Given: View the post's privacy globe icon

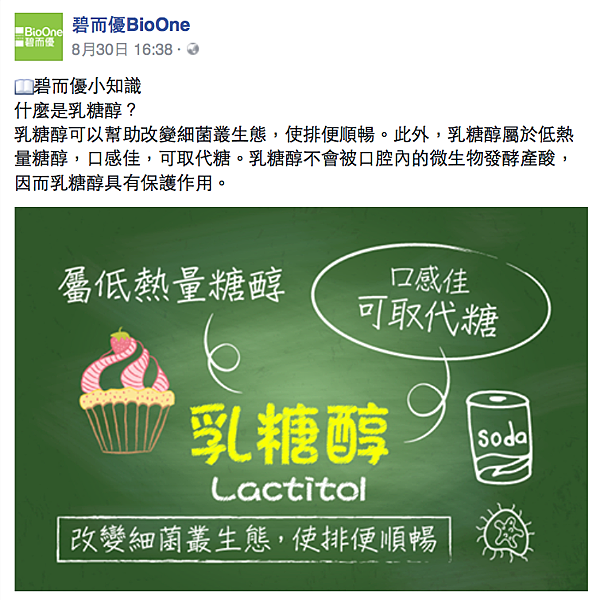Looking at the screenshot, I should pyautogui.click(x=194, y=49).
